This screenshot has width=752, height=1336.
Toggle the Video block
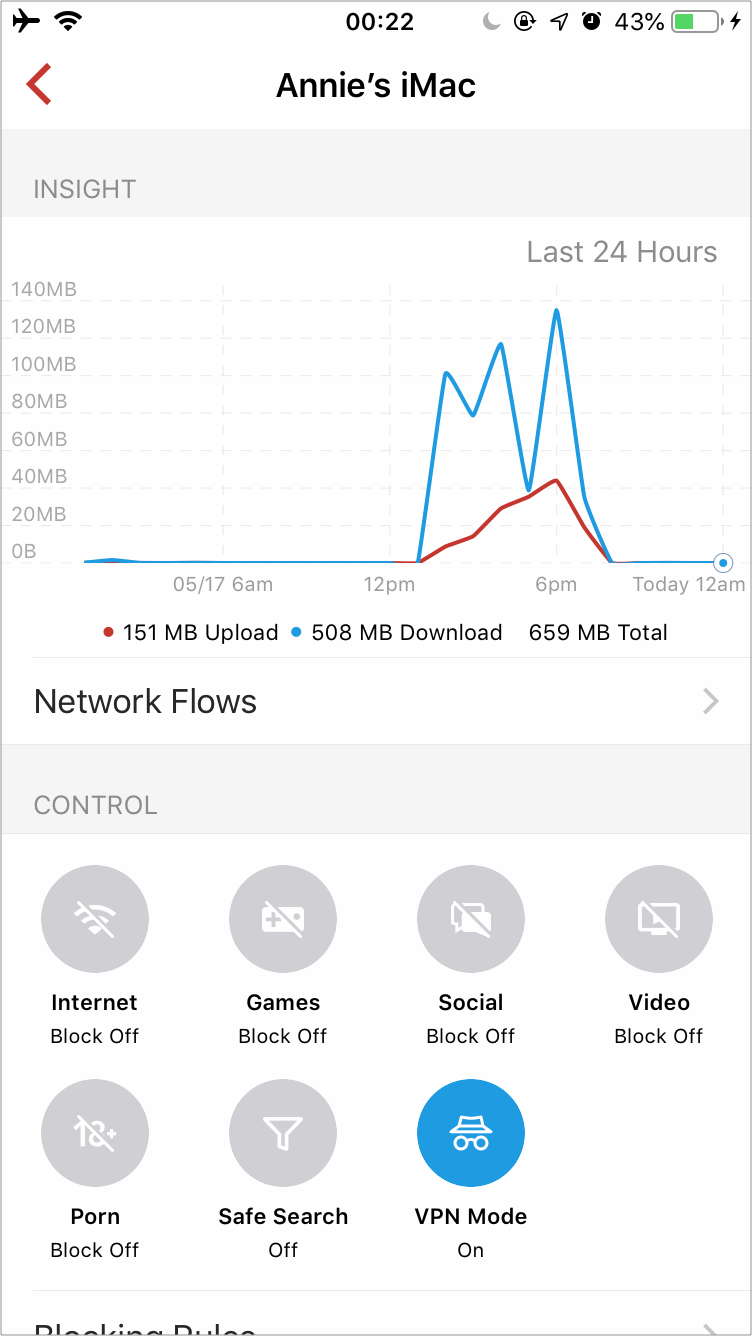659,919
